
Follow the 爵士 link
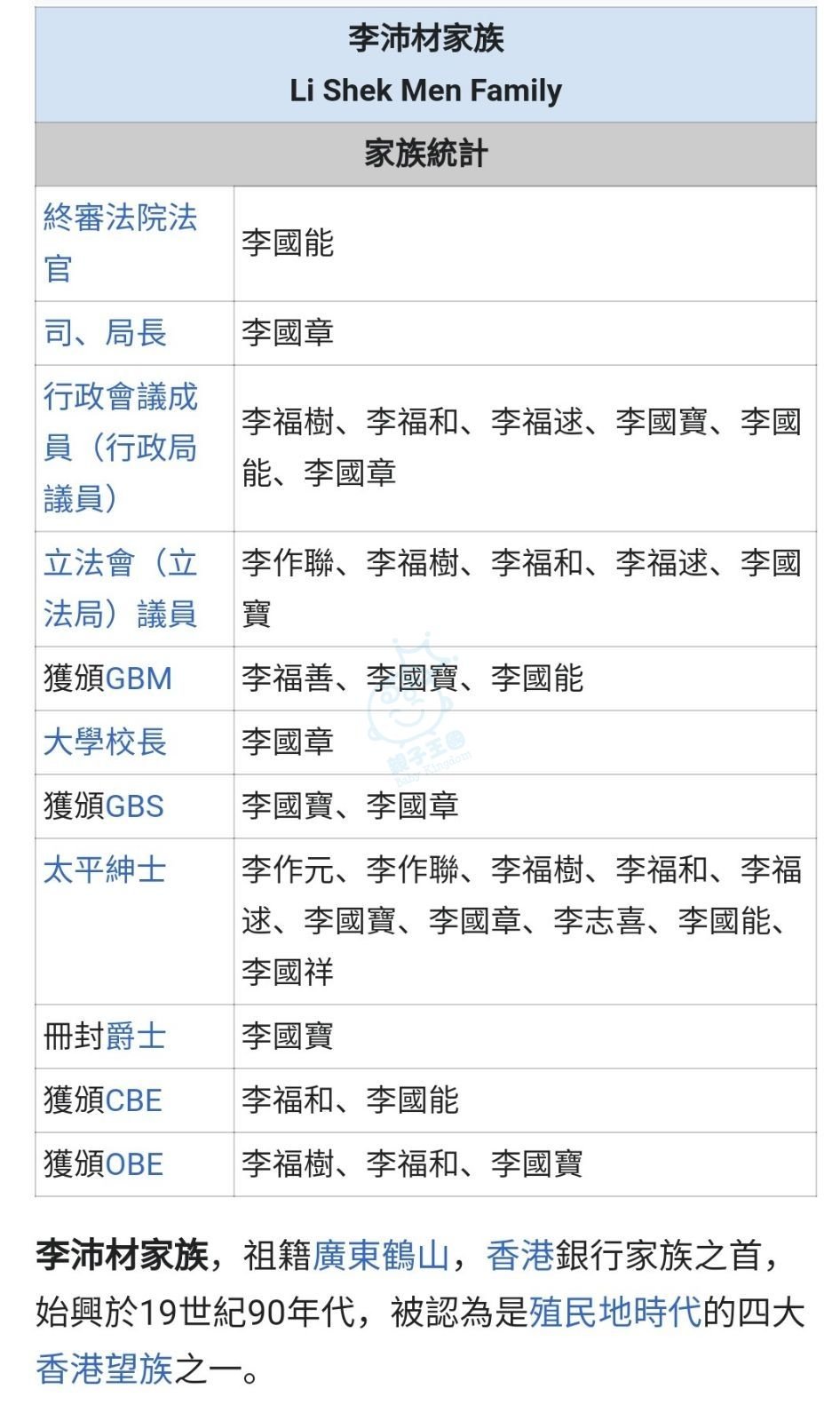click(135, 1036)
